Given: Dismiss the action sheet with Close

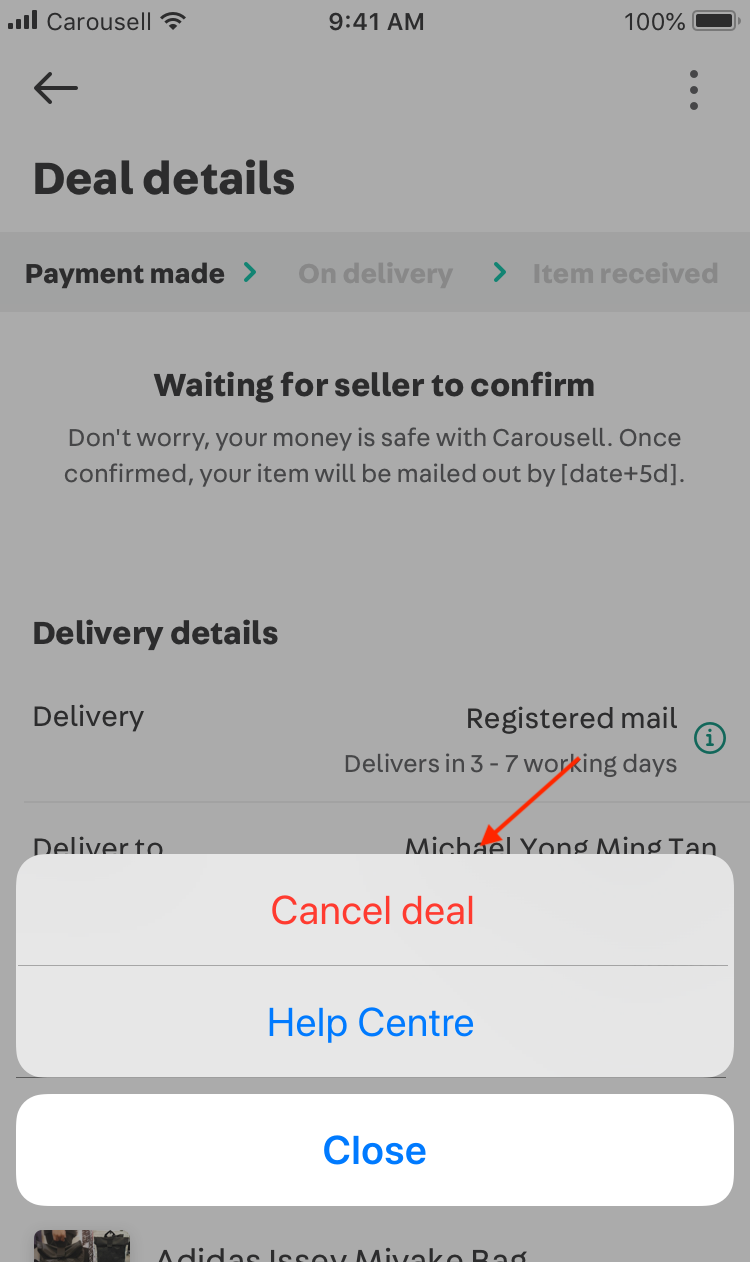Looking at the screenshot, I should click(374, 1150).
